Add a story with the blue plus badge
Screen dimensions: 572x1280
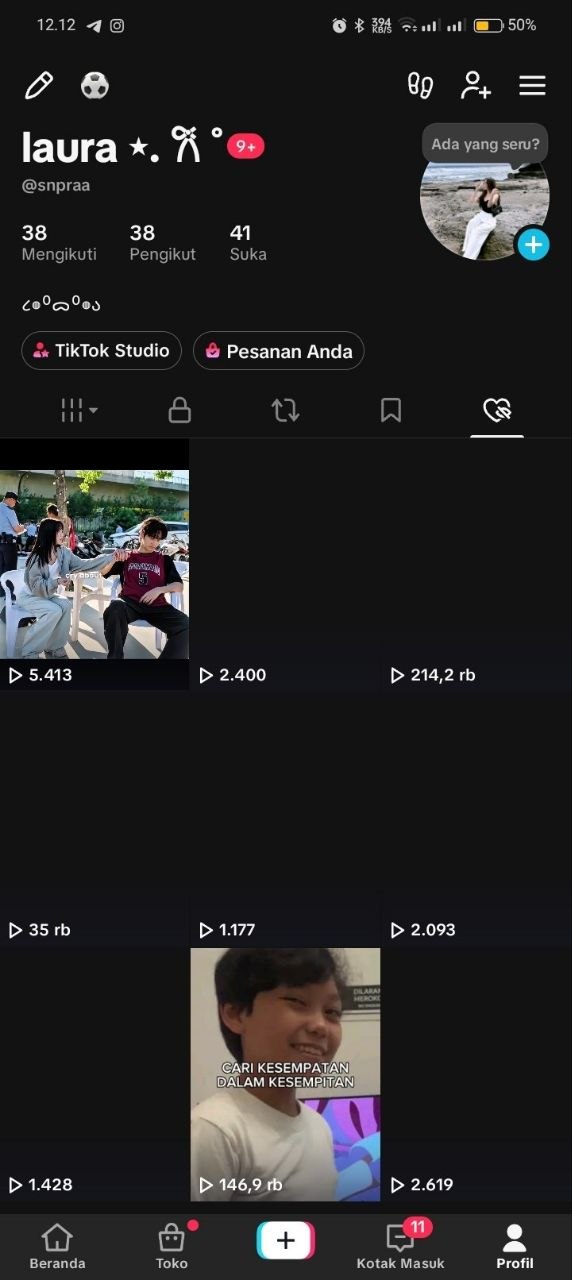point(533,244)
